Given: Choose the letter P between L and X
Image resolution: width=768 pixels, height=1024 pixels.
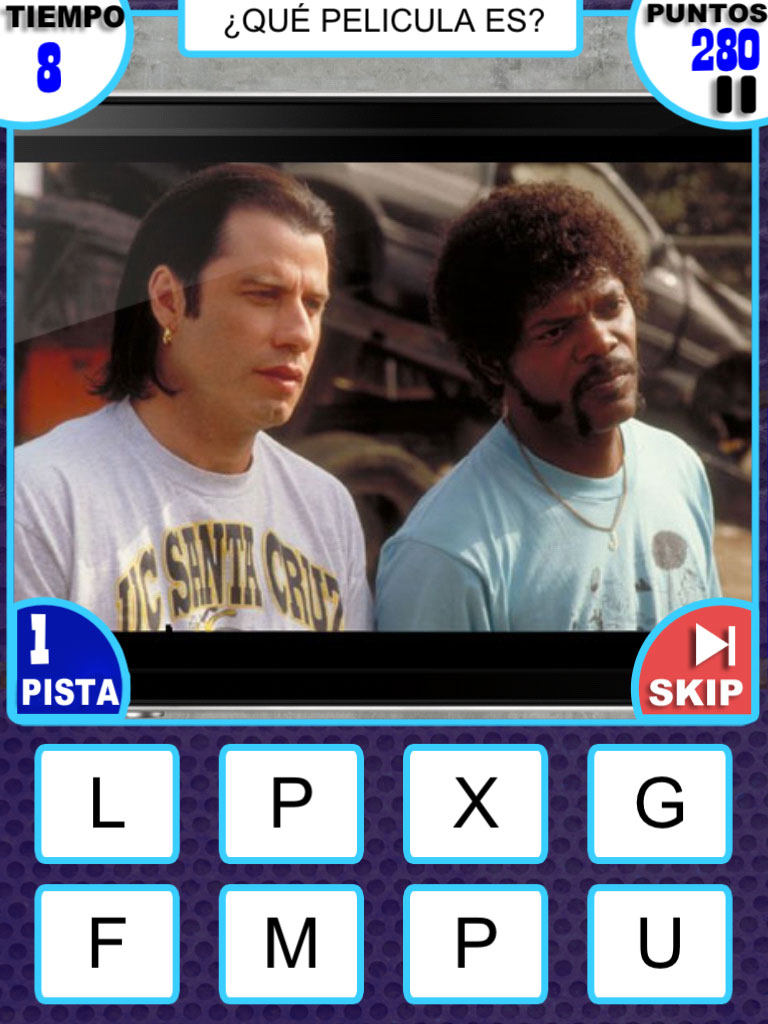Looking at the screenshot, I should 291,803.
